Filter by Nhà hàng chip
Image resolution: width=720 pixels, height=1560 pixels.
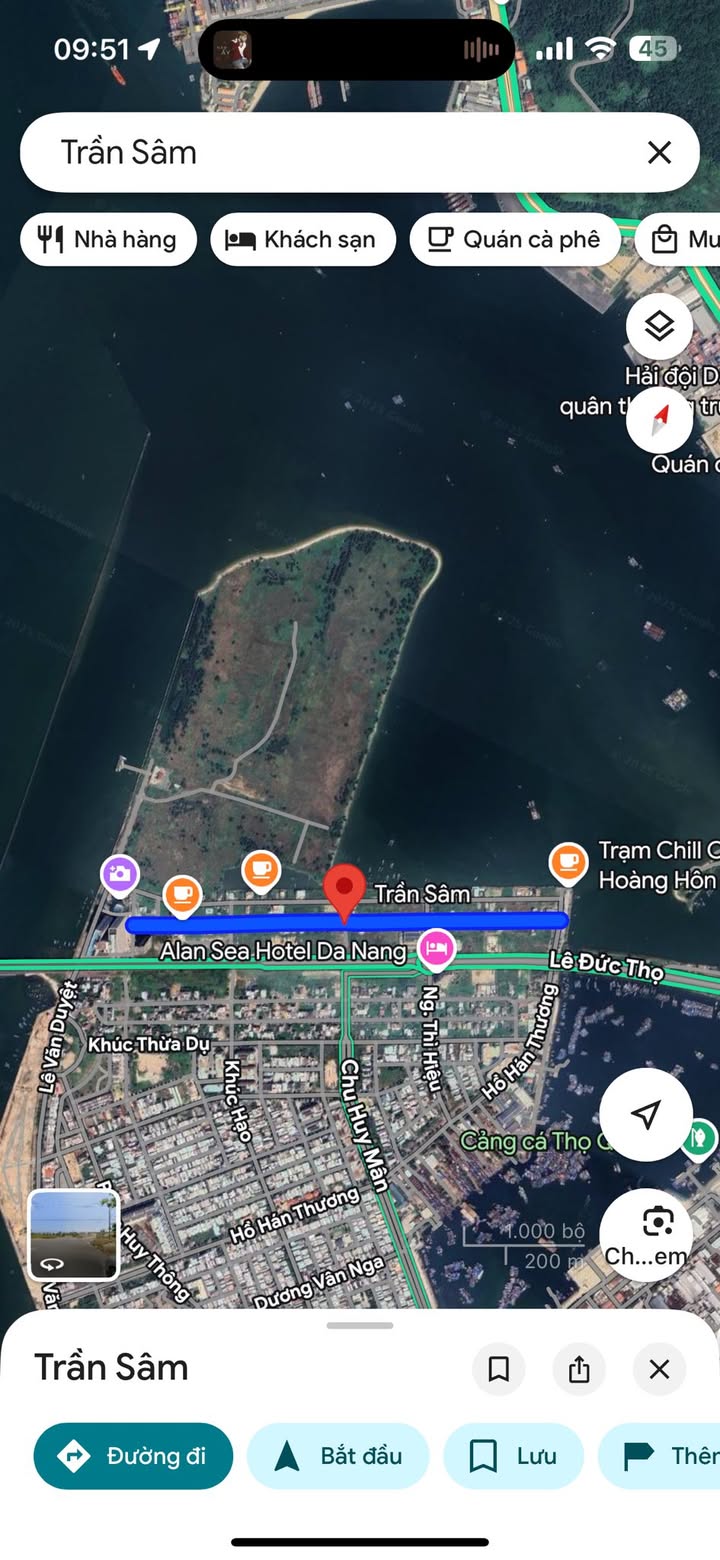108,240
